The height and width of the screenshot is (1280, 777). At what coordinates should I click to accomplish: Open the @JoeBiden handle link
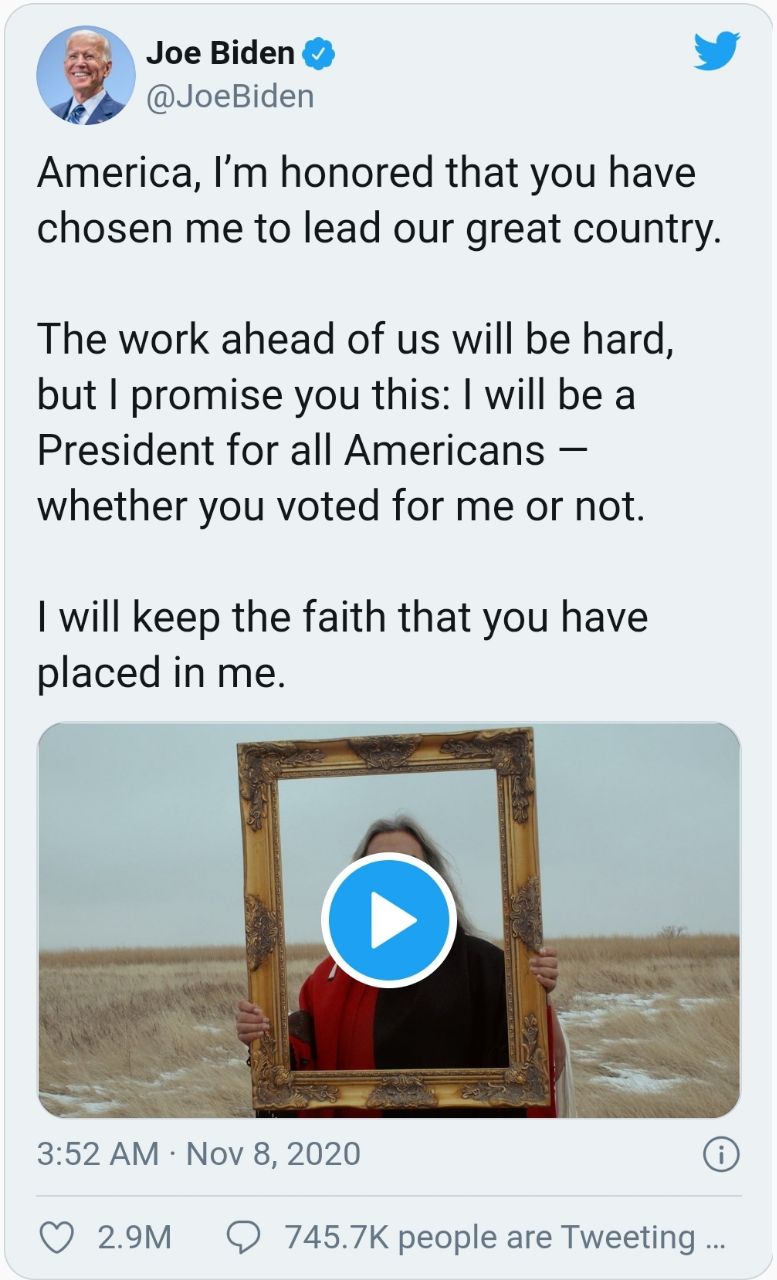(230, 96)
